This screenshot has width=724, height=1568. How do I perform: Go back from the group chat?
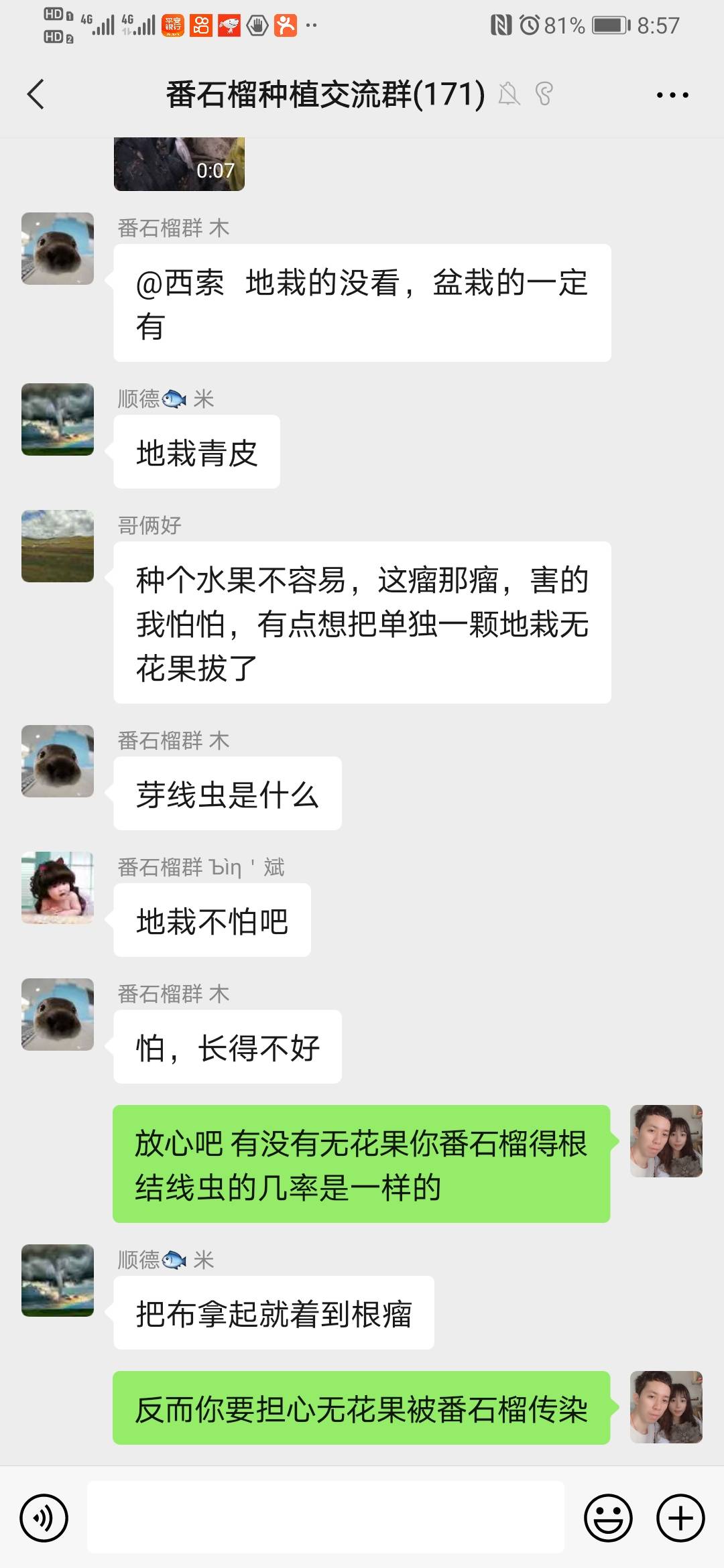pyautogui.click(x=36, y=94)
